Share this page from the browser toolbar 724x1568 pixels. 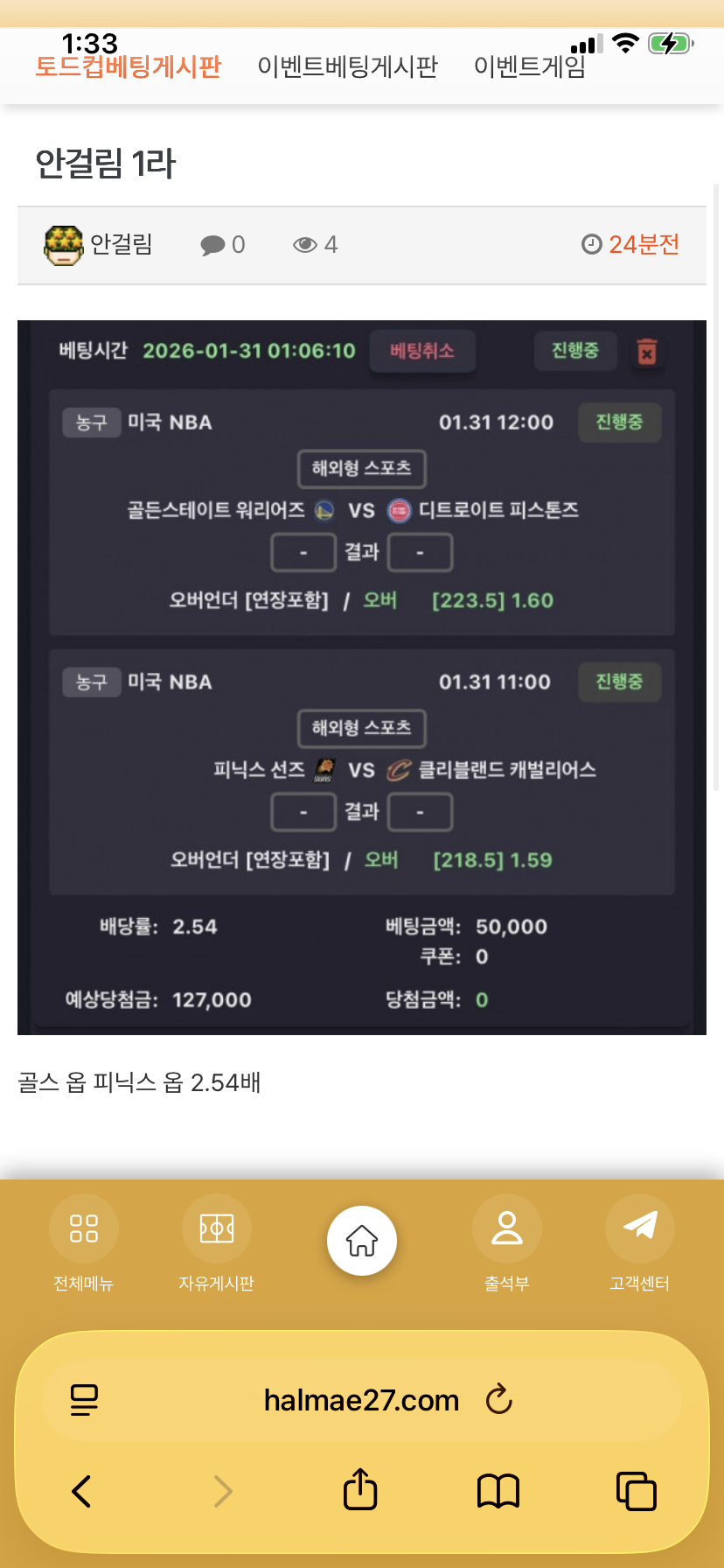360,1490
